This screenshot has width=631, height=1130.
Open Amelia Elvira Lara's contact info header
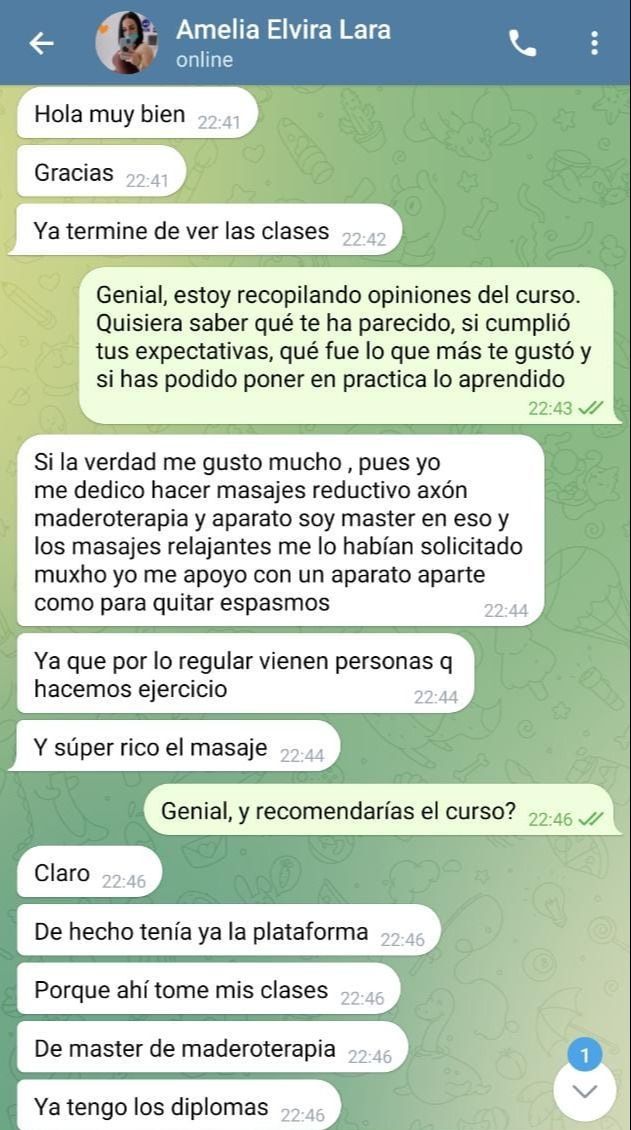tap(283, 43)
